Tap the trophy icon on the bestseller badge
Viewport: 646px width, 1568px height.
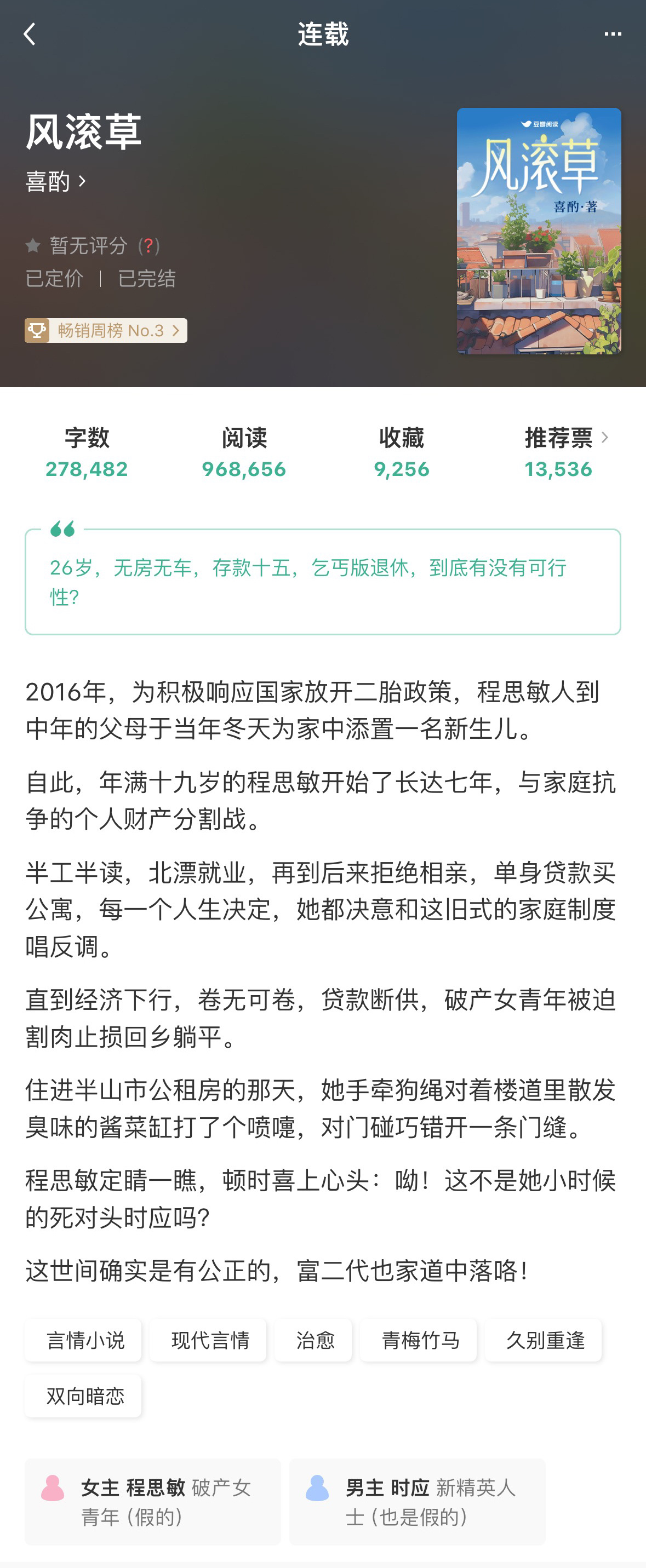tap(38, 330)
